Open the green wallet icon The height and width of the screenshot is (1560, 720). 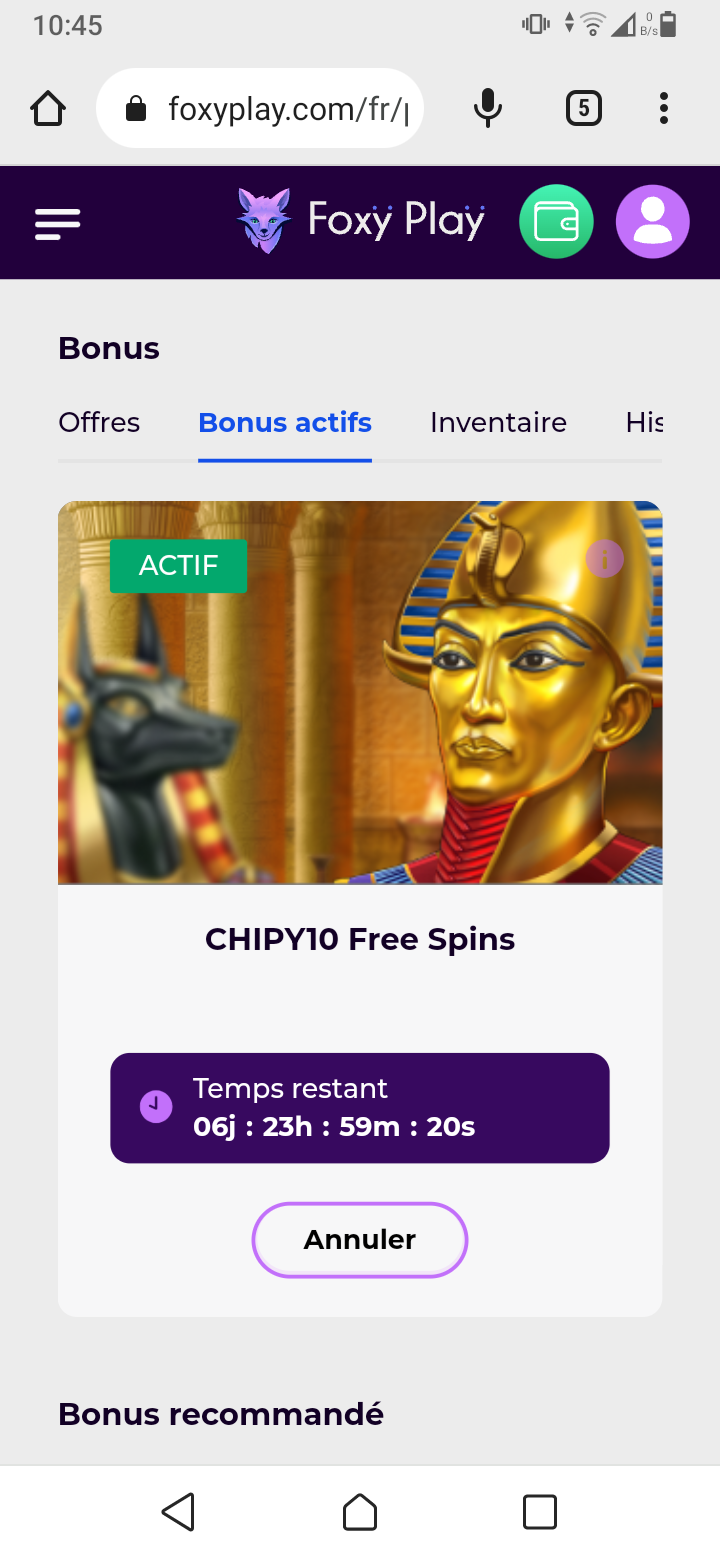point(556,222)
